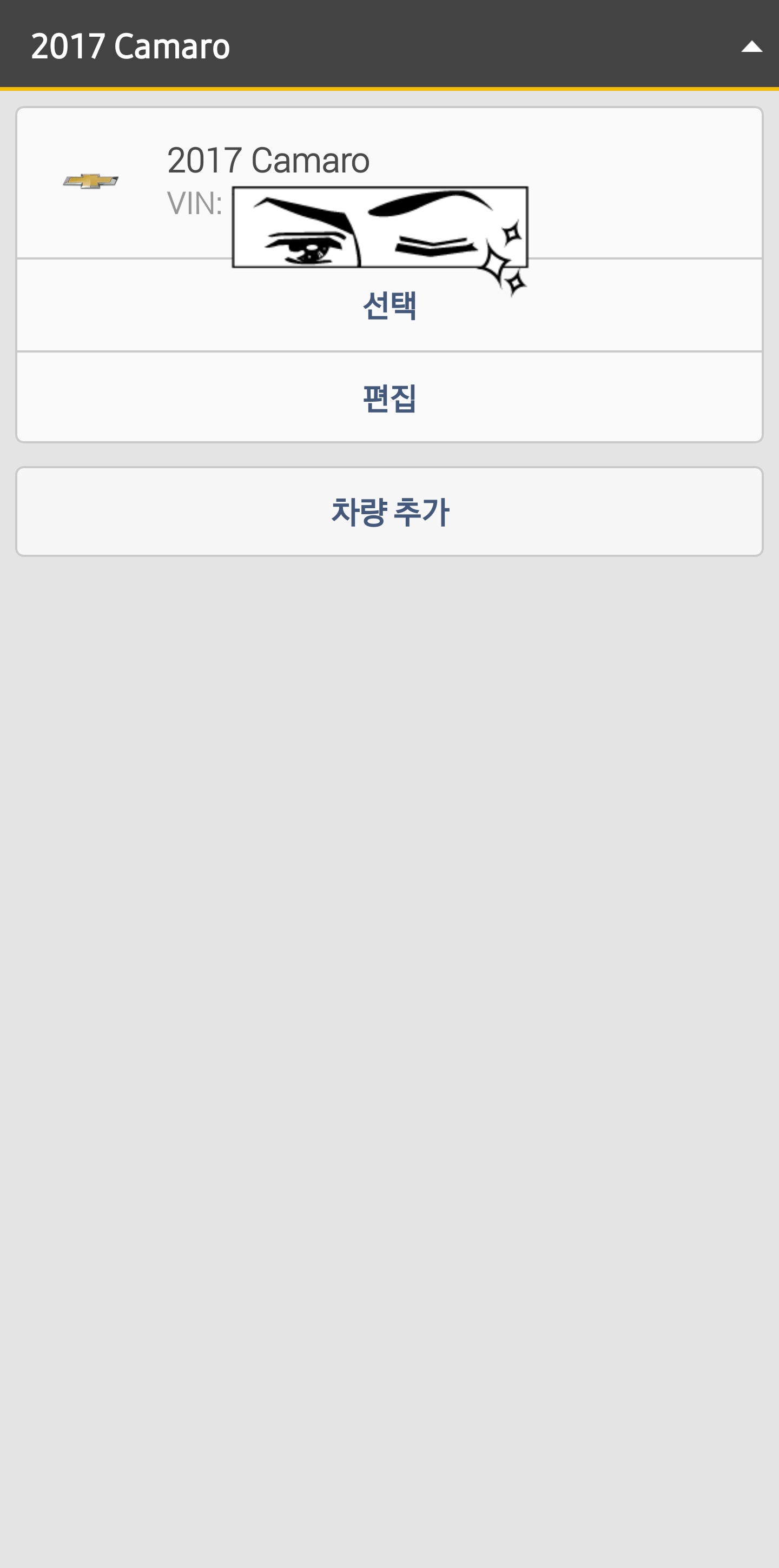Tap 선택 to select the Camaro
This screenshot has width=779, height=1568.
[389, 305]
